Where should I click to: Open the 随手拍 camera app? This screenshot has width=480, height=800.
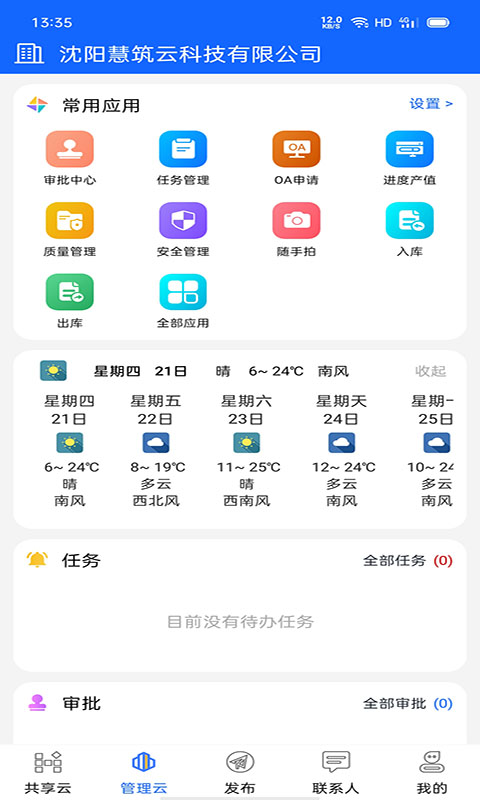[x=296, y=230]
